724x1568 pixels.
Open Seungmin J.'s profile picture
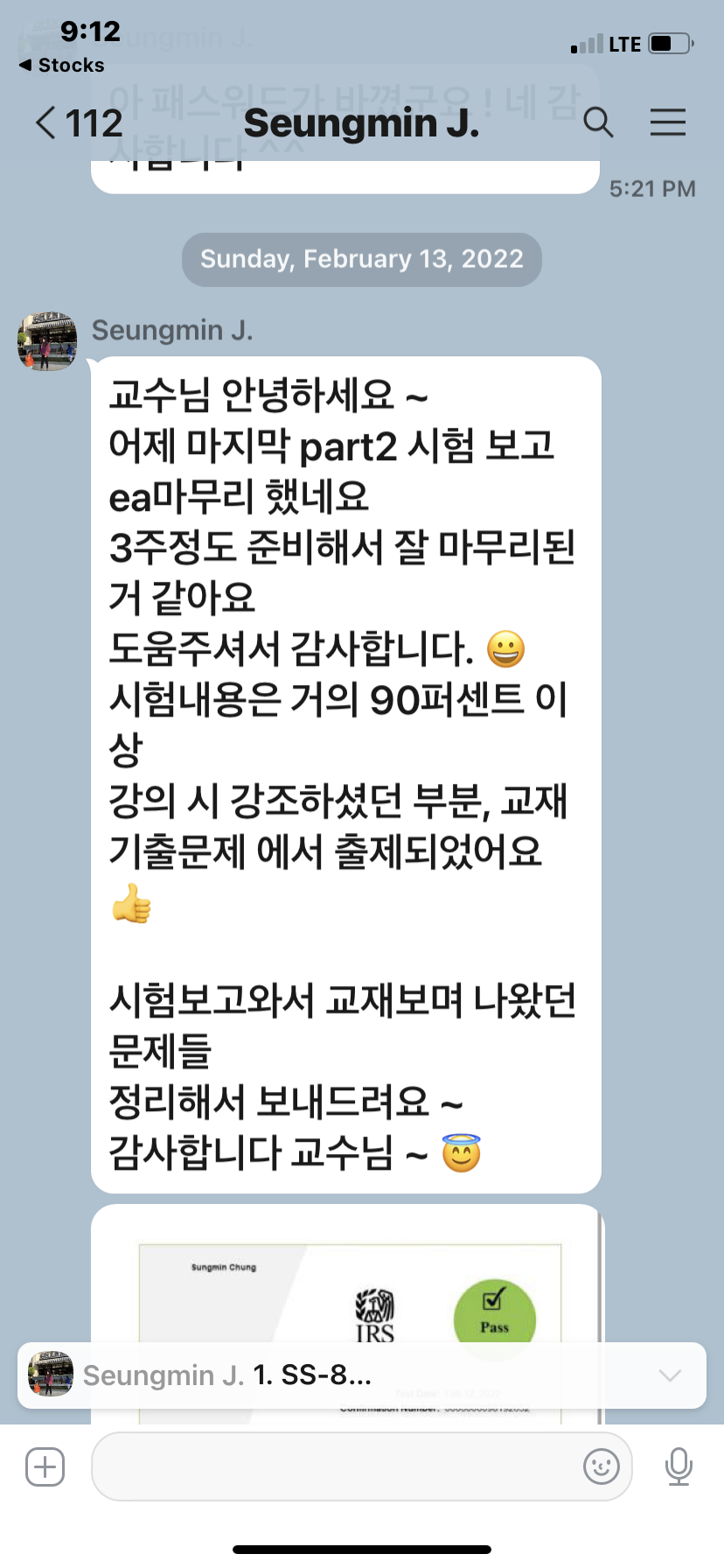[x=47, y=341]
